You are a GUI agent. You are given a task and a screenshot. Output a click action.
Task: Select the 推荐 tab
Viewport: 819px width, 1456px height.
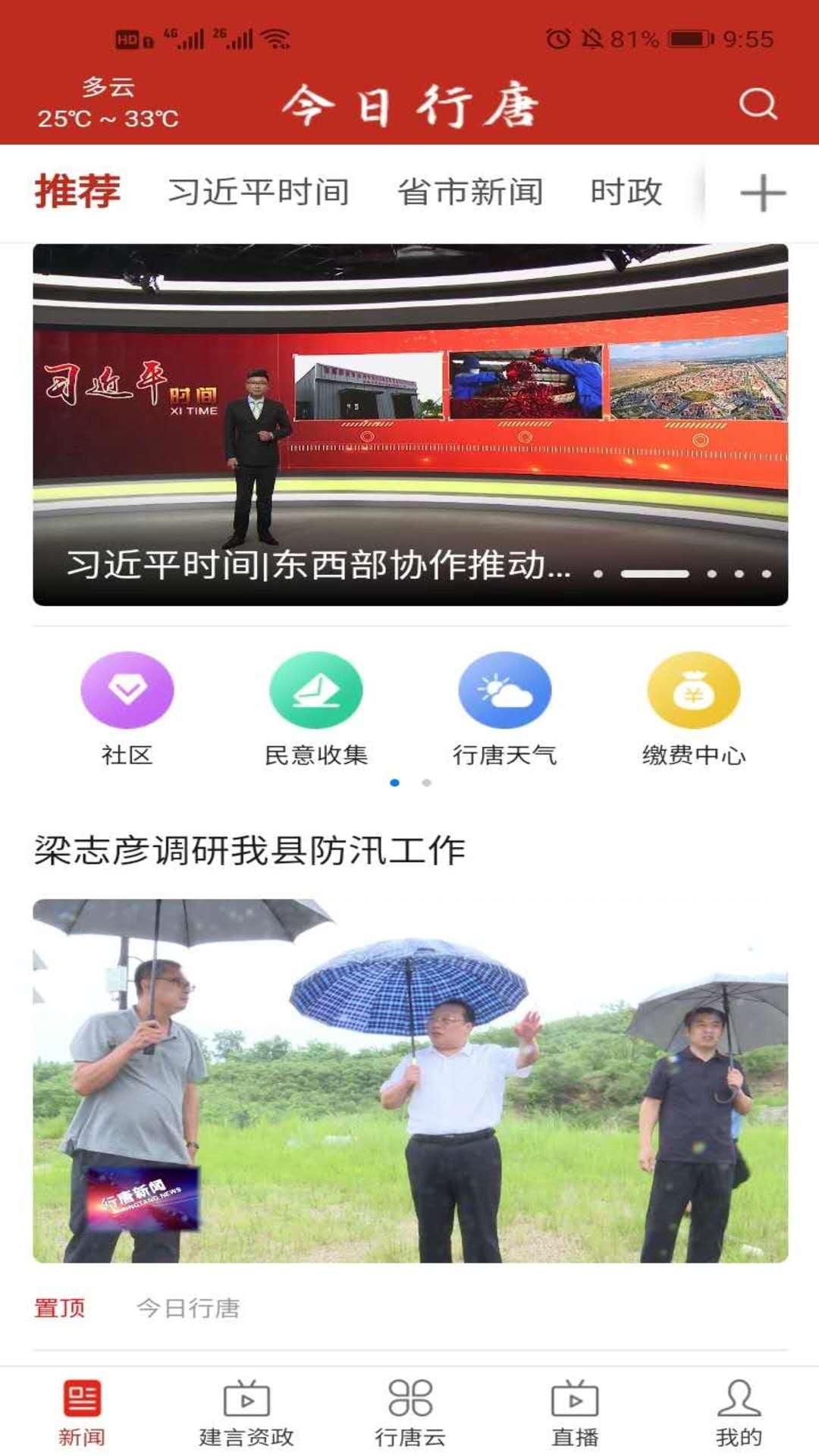point(77,191)
